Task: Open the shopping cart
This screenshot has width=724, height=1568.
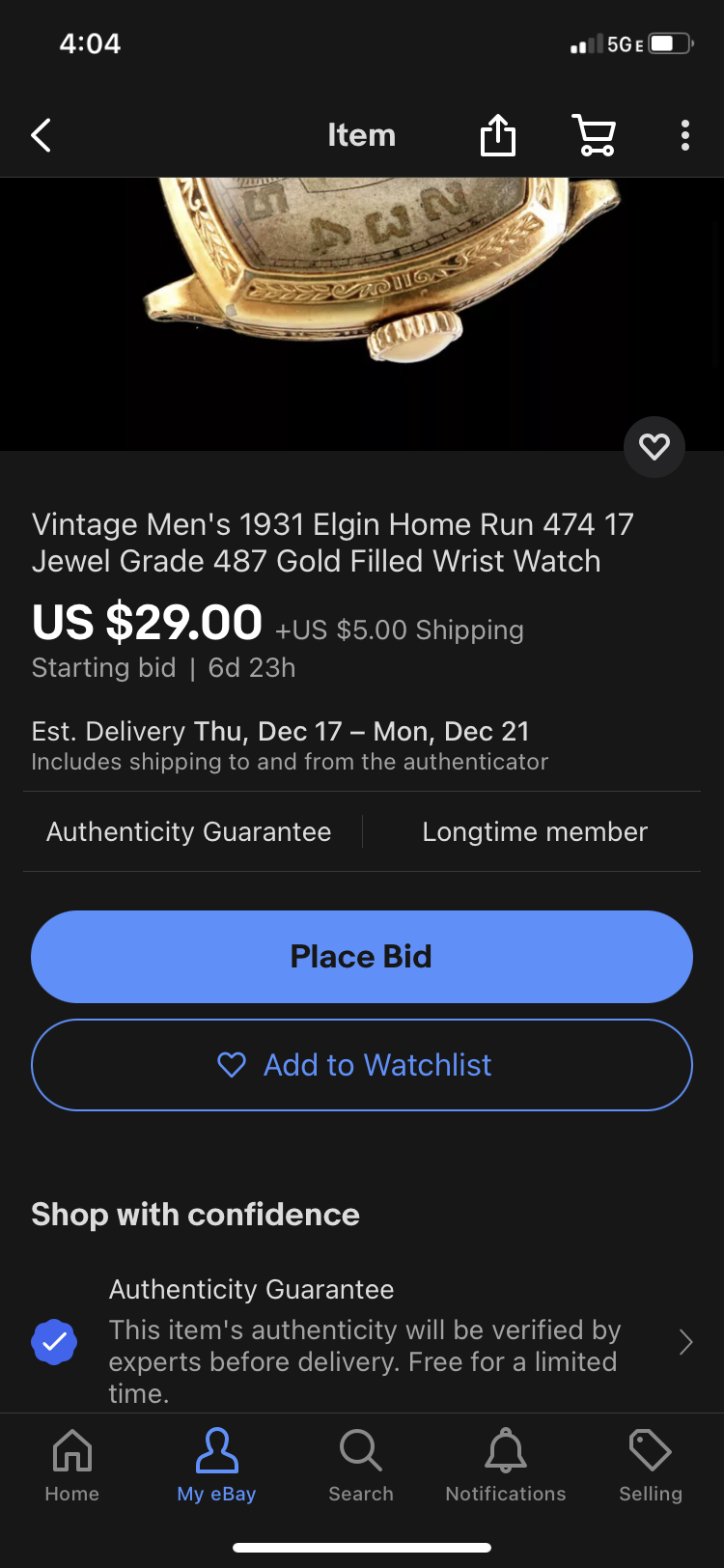Action: coord(595,135)
